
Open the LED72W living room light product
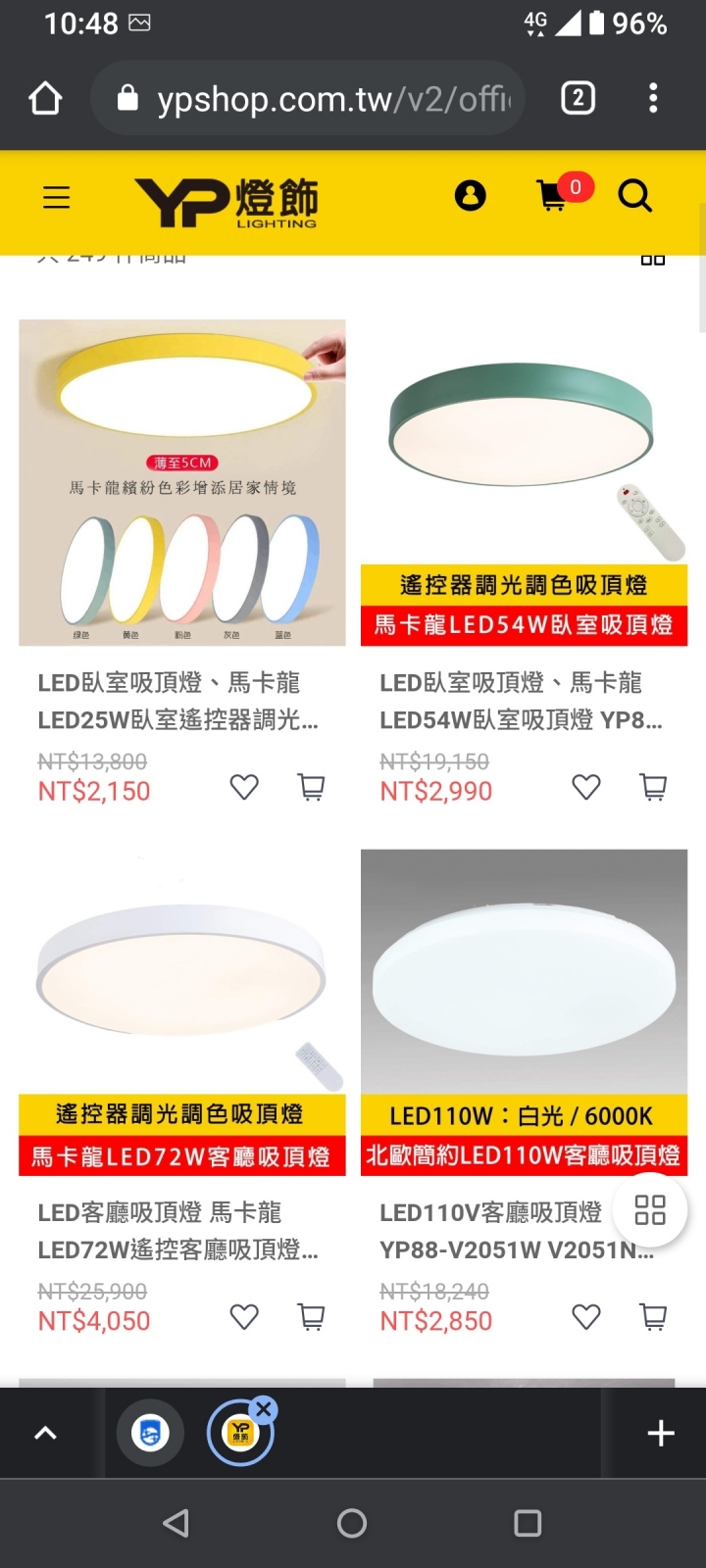(x=182, y=1011)
